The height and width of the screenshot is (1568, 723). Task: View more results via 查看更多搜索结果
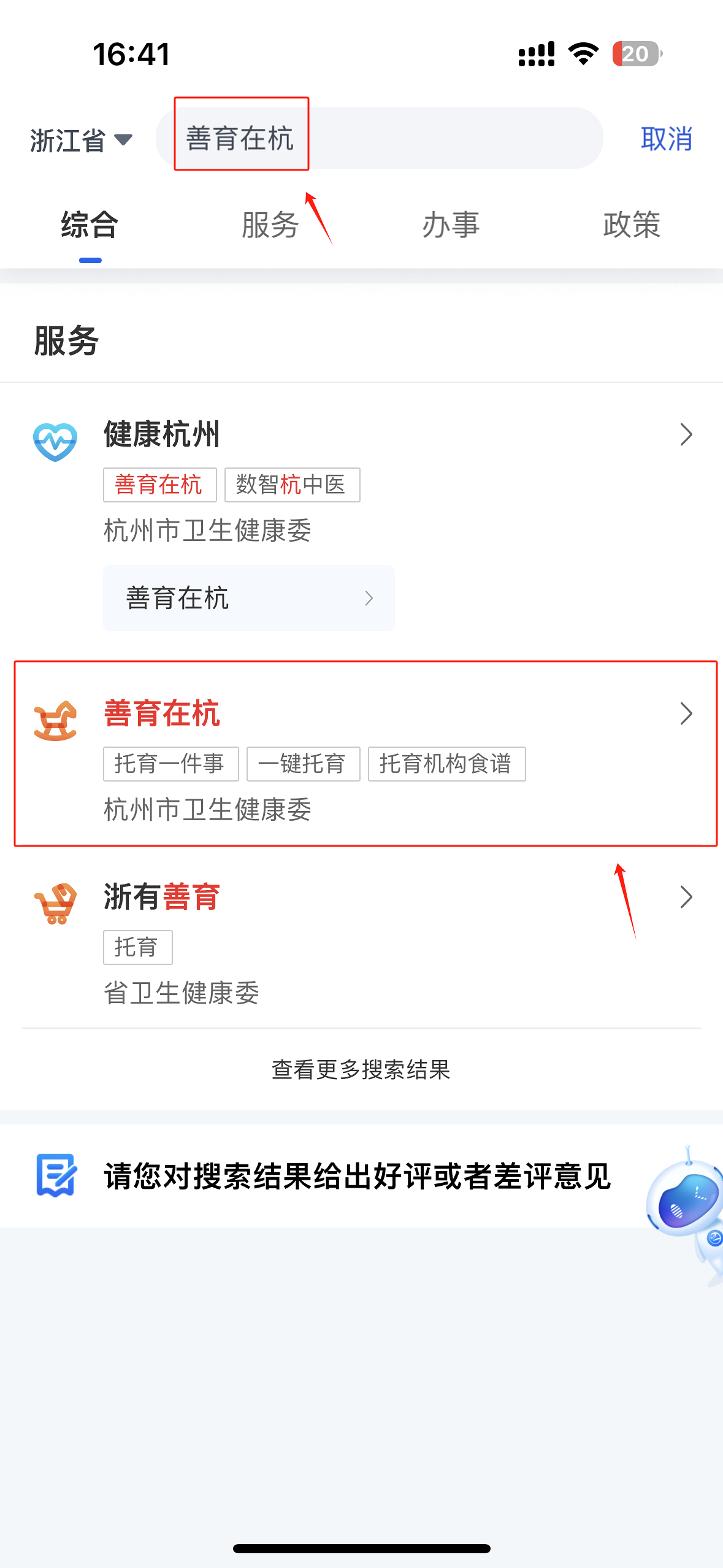[361, 1070]
